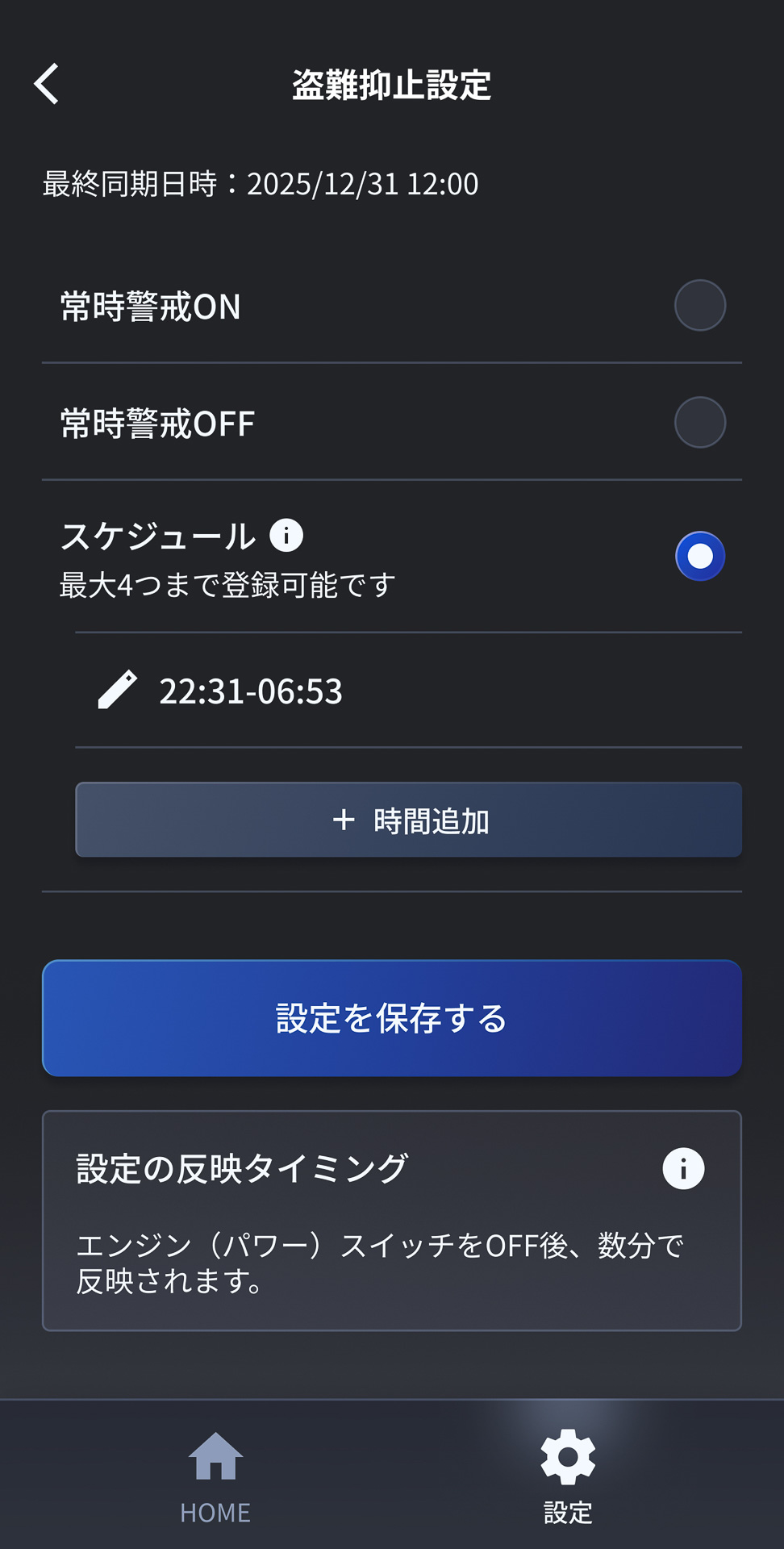Tap the back chevron in the header
Screen dimensions: 784x1549
point(46,84)
